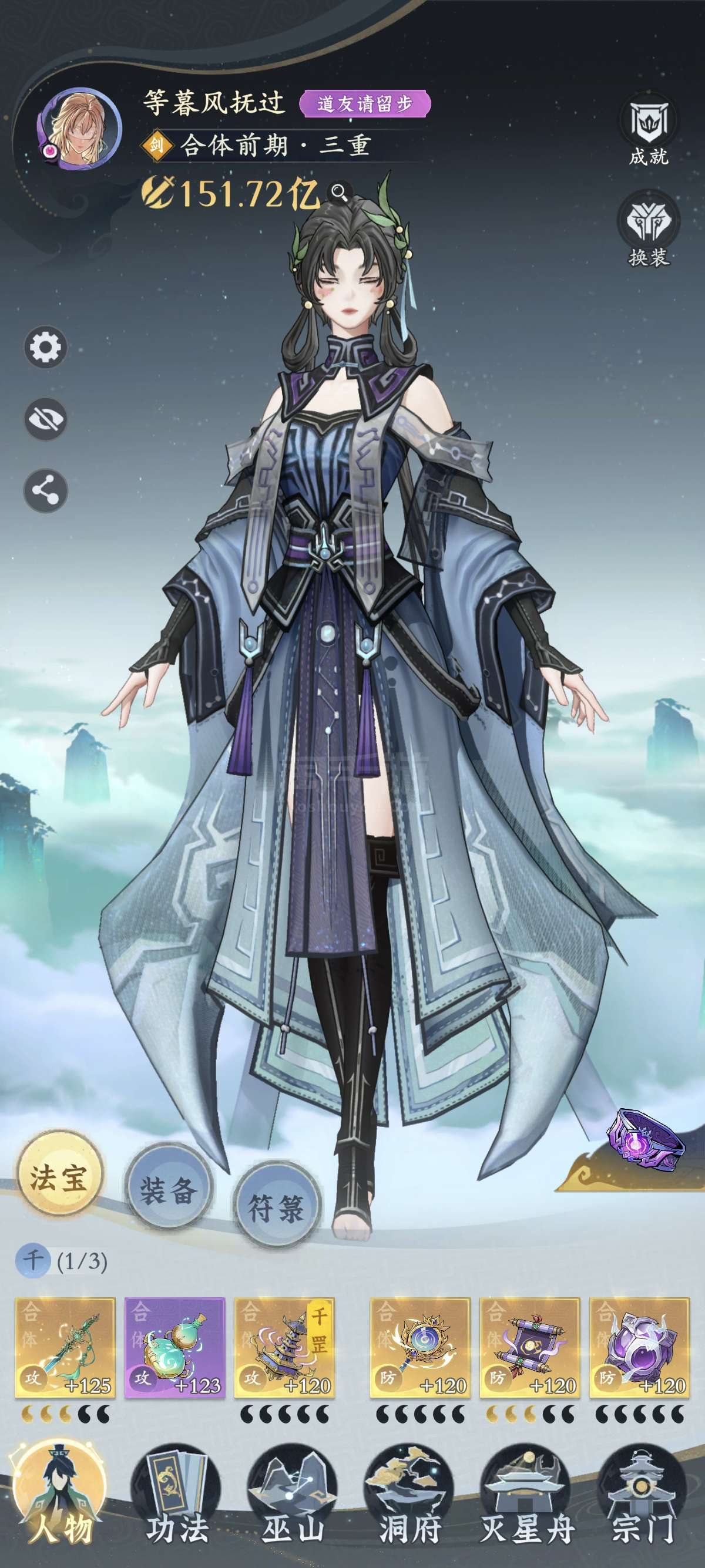Switch to the 装备 tab
Image resolution: width=705 pixels, height=1568 pixels.
pos(169,1190)
